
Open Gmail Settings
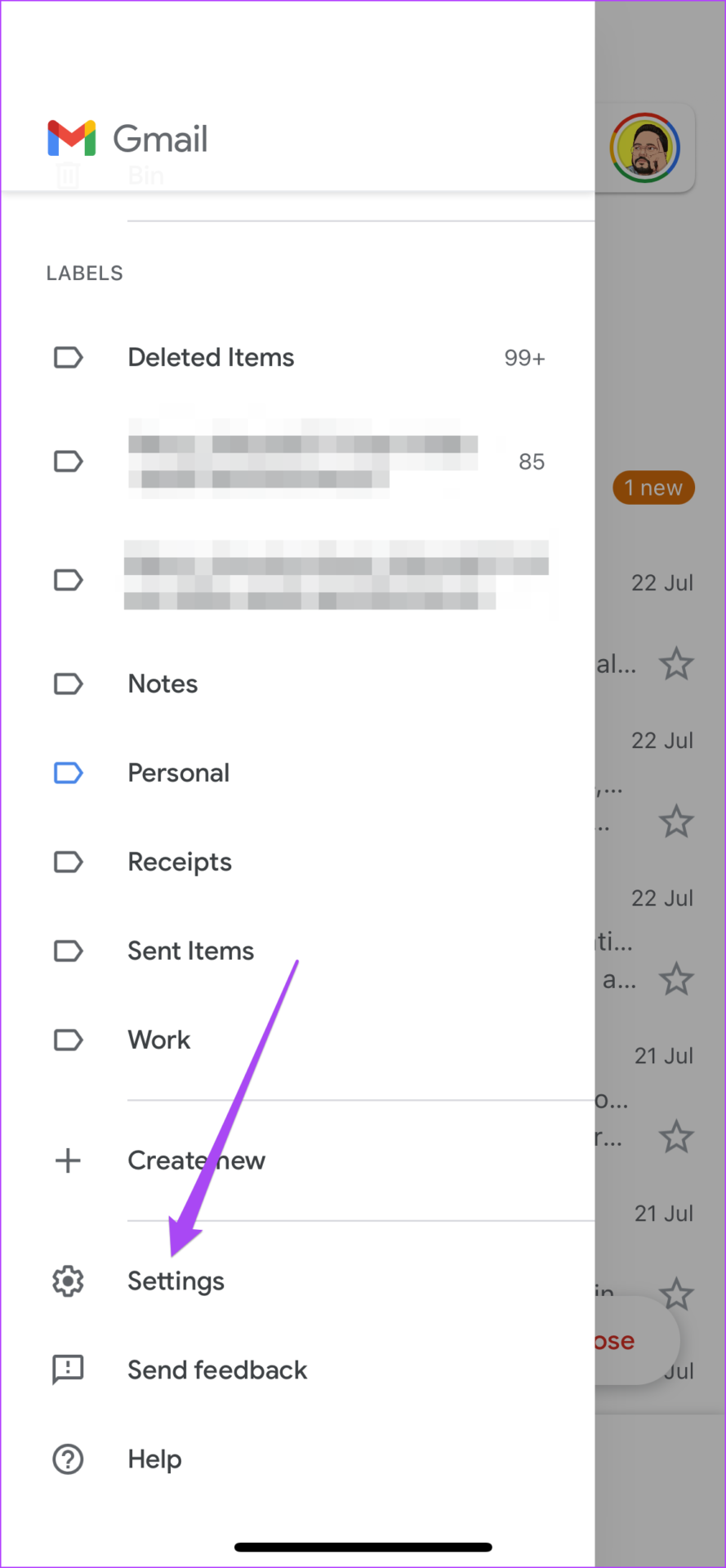point(297,1281)
